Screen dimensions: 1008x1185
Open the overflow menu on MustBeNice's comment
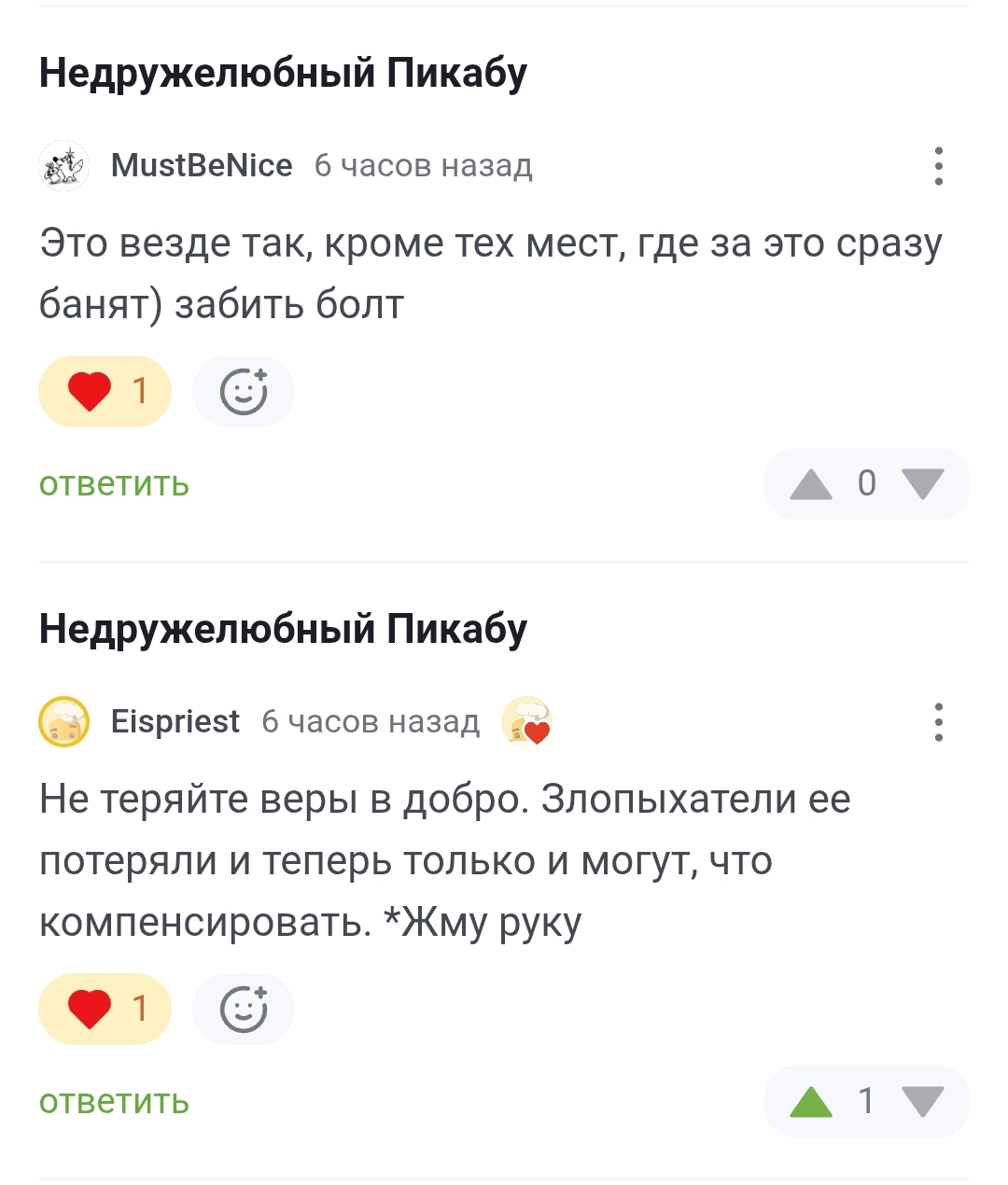[x=938, y=166]
